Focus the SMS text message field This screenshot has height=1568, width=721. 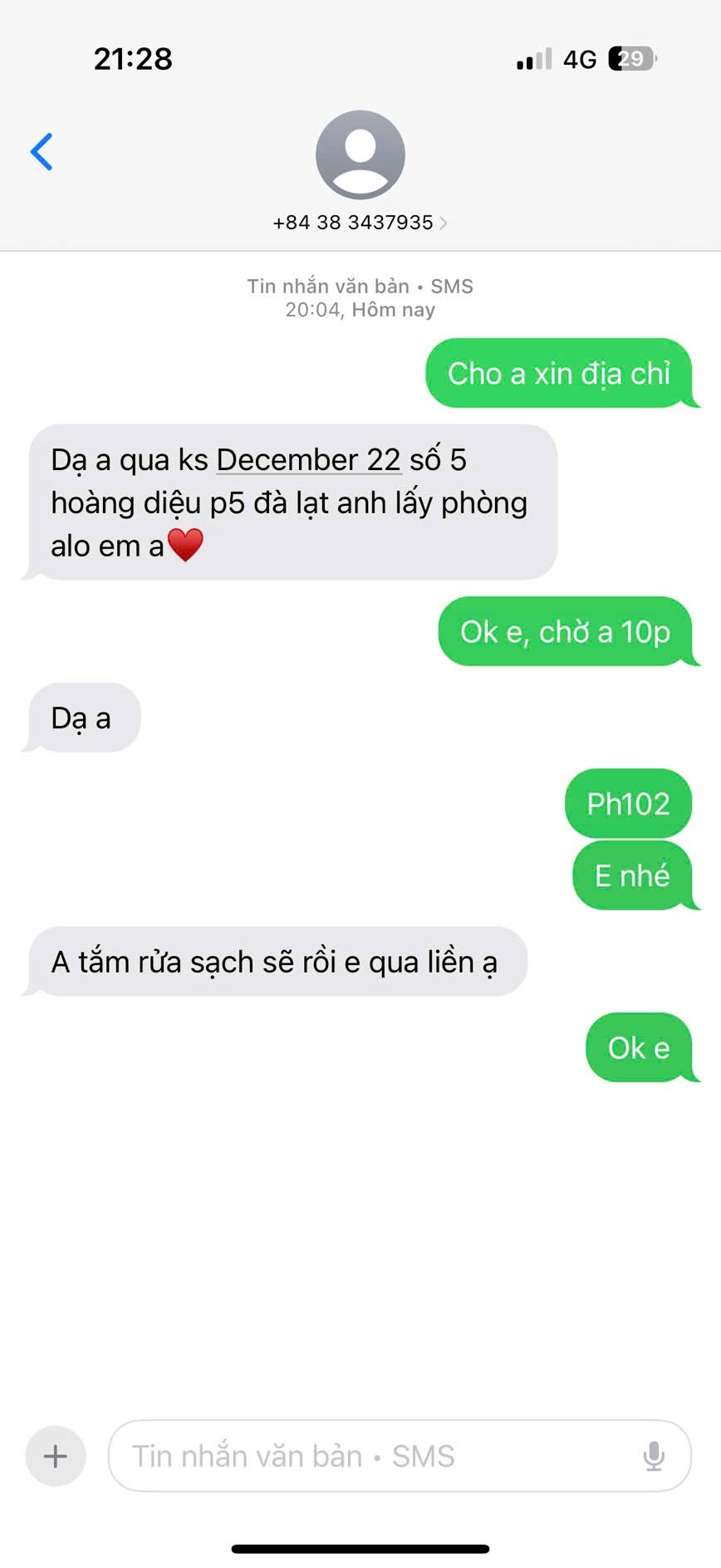coord(374,1456)
